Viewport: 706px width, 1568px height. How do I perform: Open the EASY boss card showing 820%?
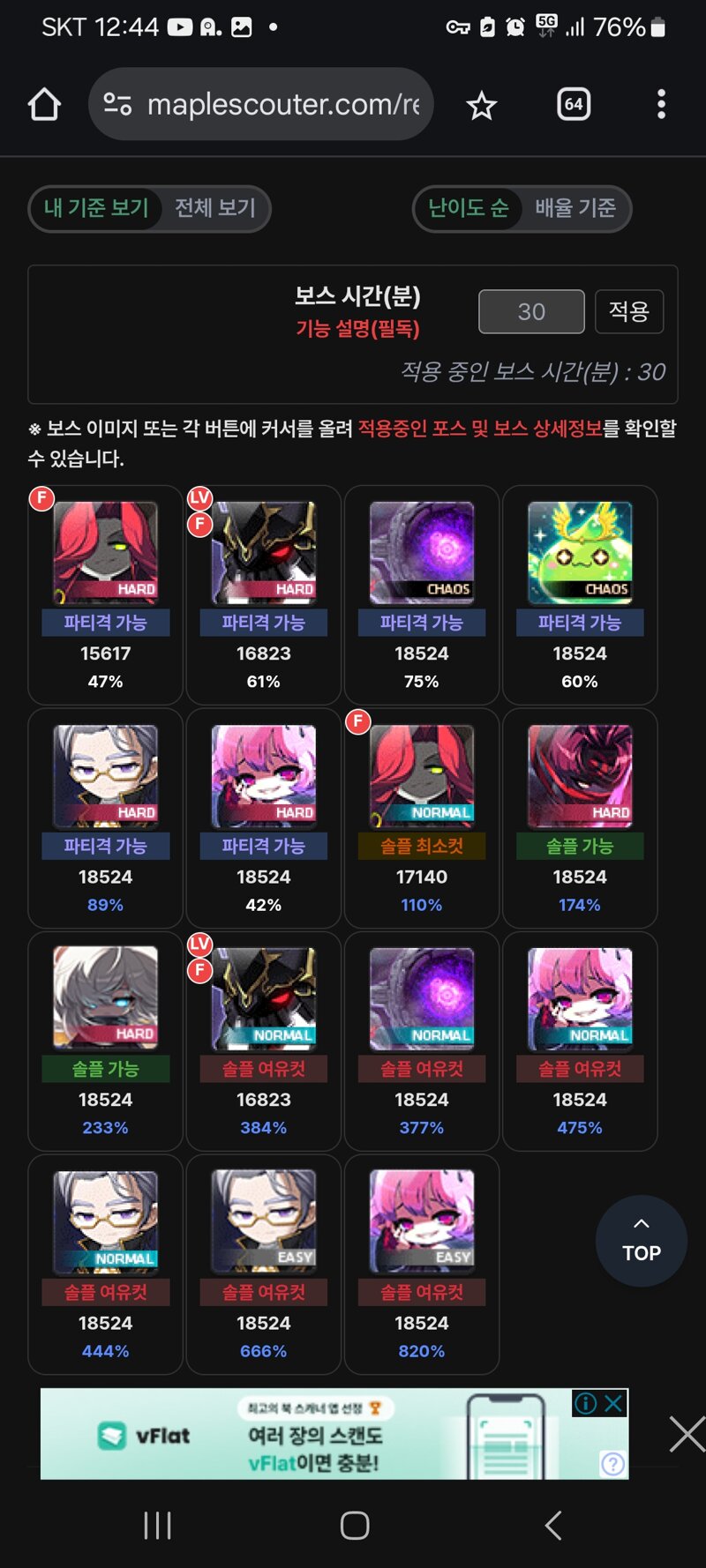click(422, 1264)
